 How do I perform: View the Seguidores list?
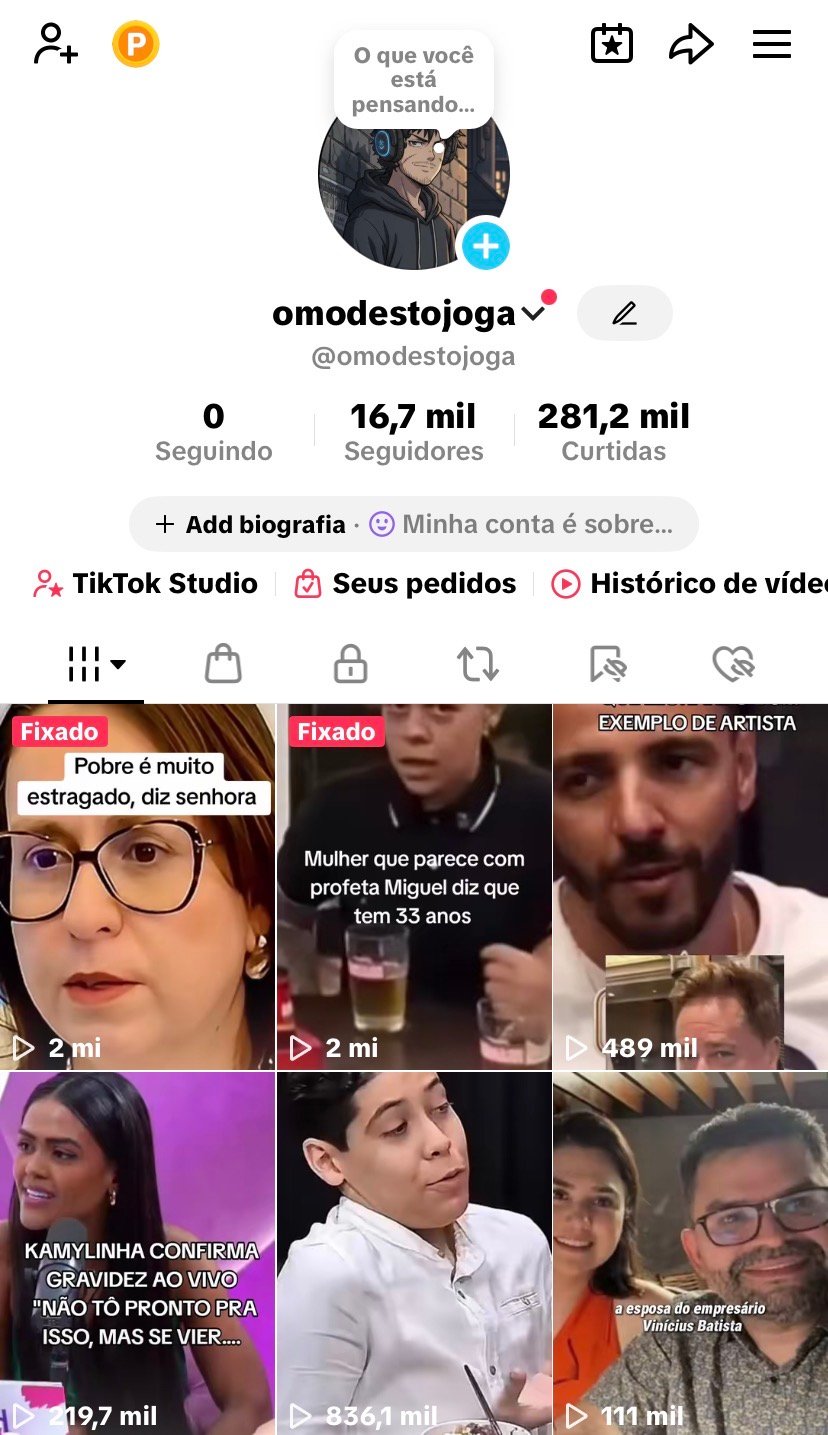click(x=413, y=433)
